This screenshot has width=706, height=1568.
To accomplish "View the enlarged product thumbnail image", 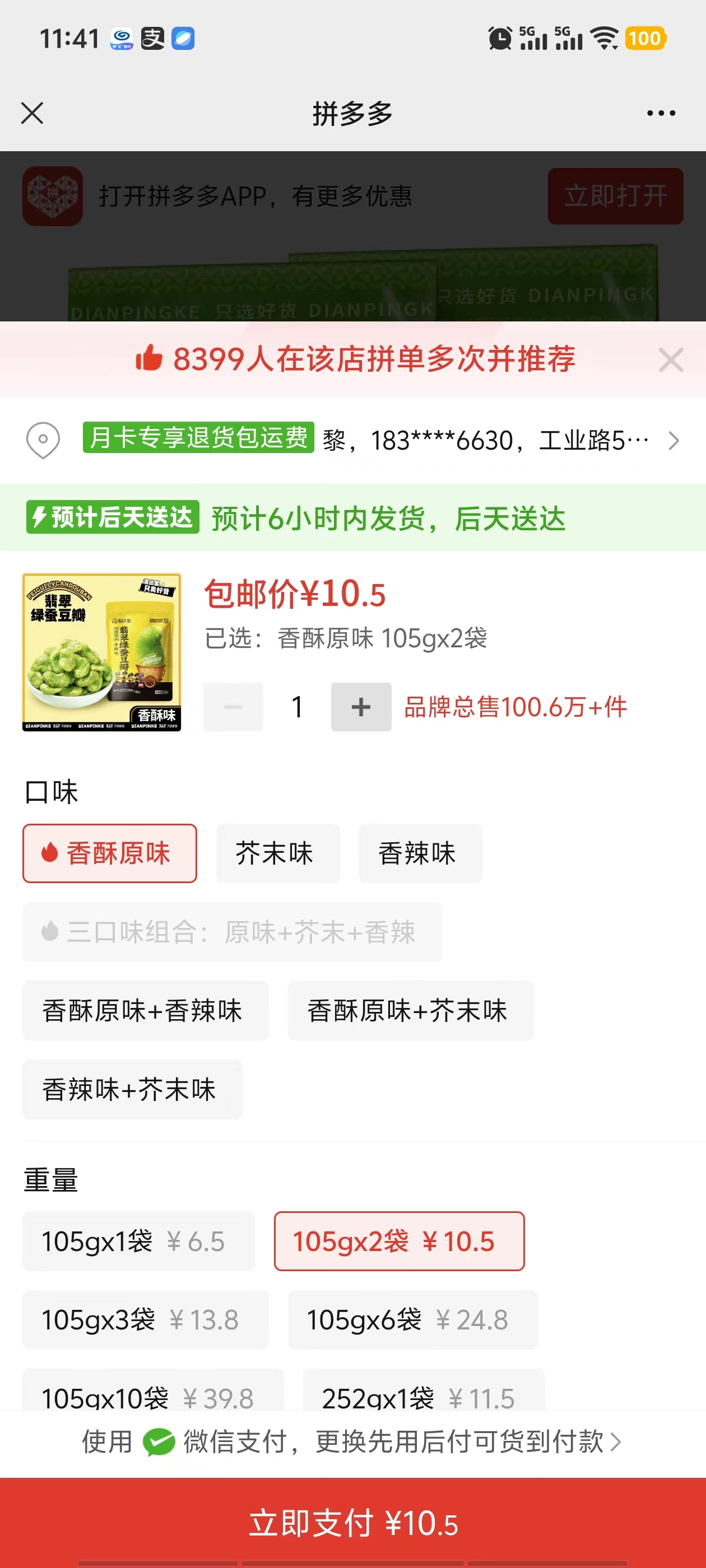I will (x=102, y=652).
